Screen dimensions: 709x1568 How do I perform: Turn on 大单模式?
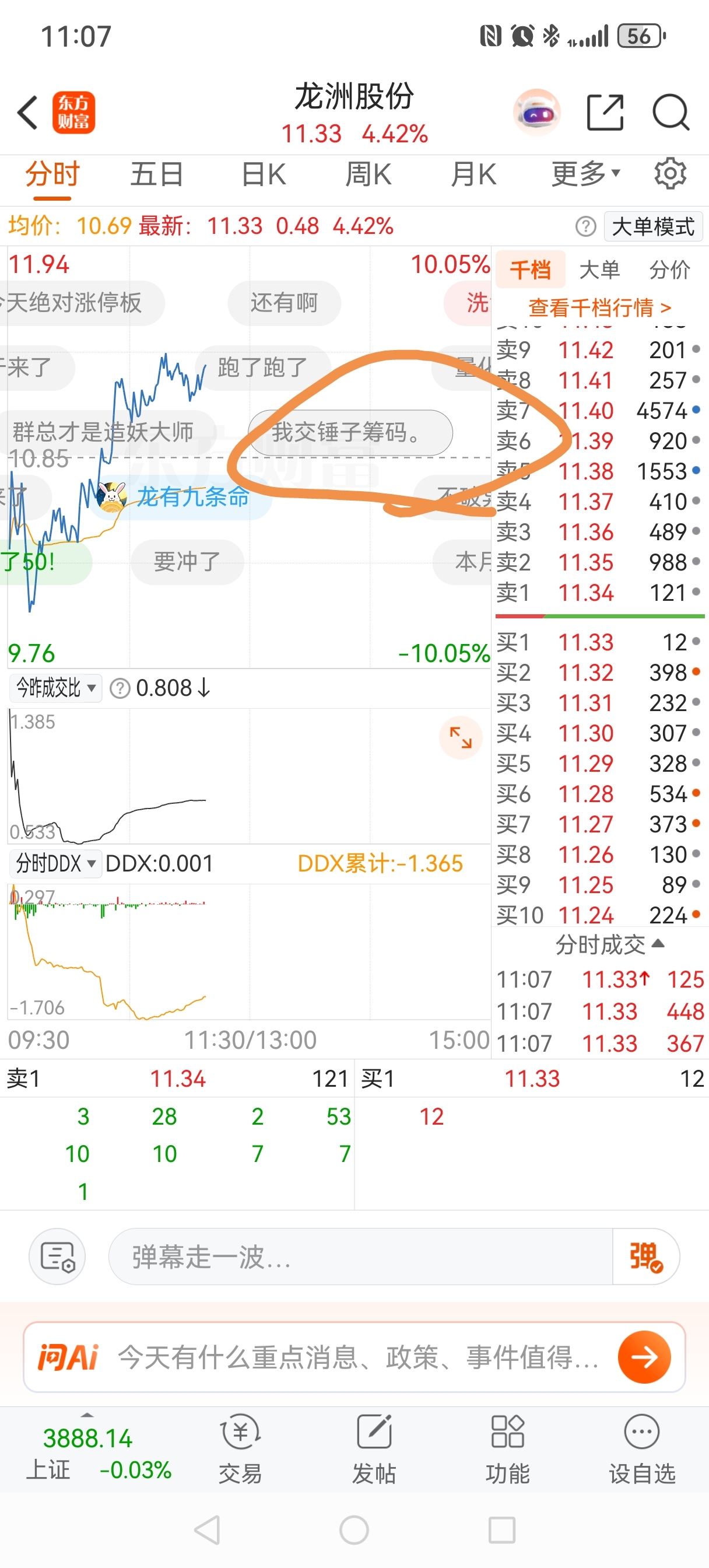[652, 227]
